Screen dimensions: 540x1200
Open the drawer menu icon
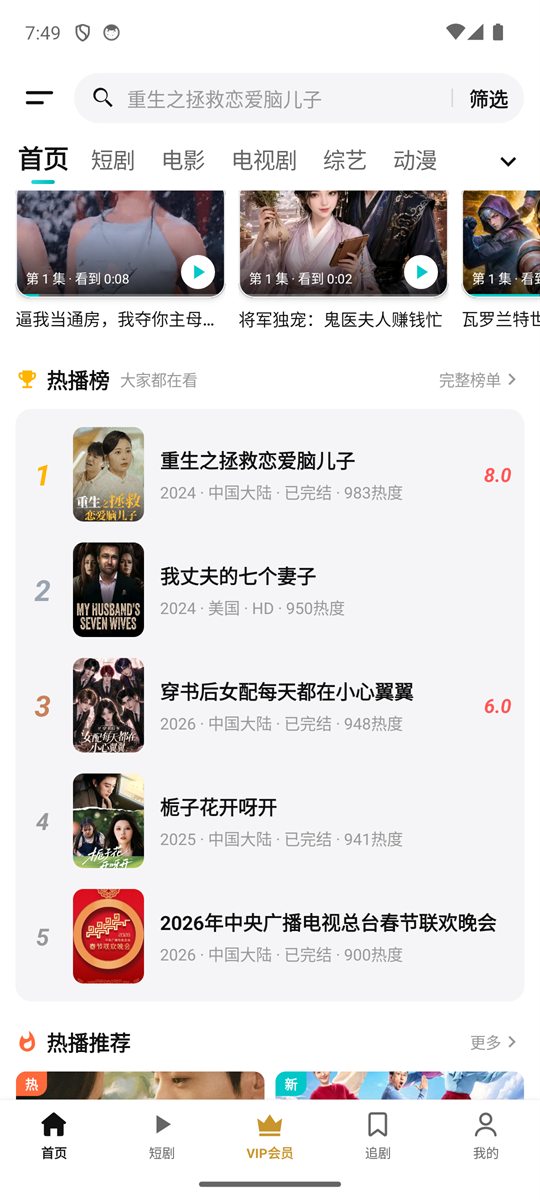pos(39,98)
